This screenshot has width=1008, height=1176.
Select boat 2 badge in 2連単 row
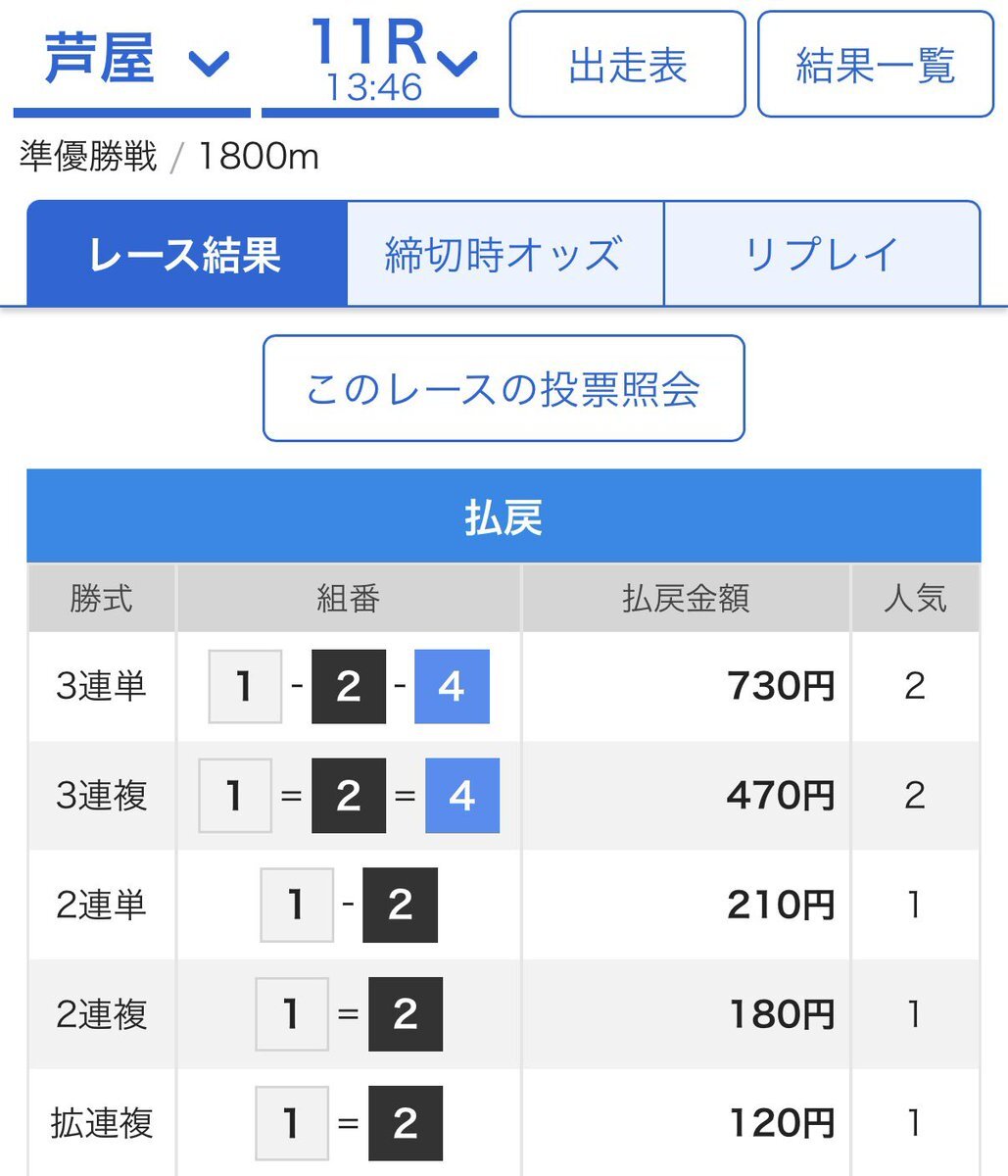[400, 905]
